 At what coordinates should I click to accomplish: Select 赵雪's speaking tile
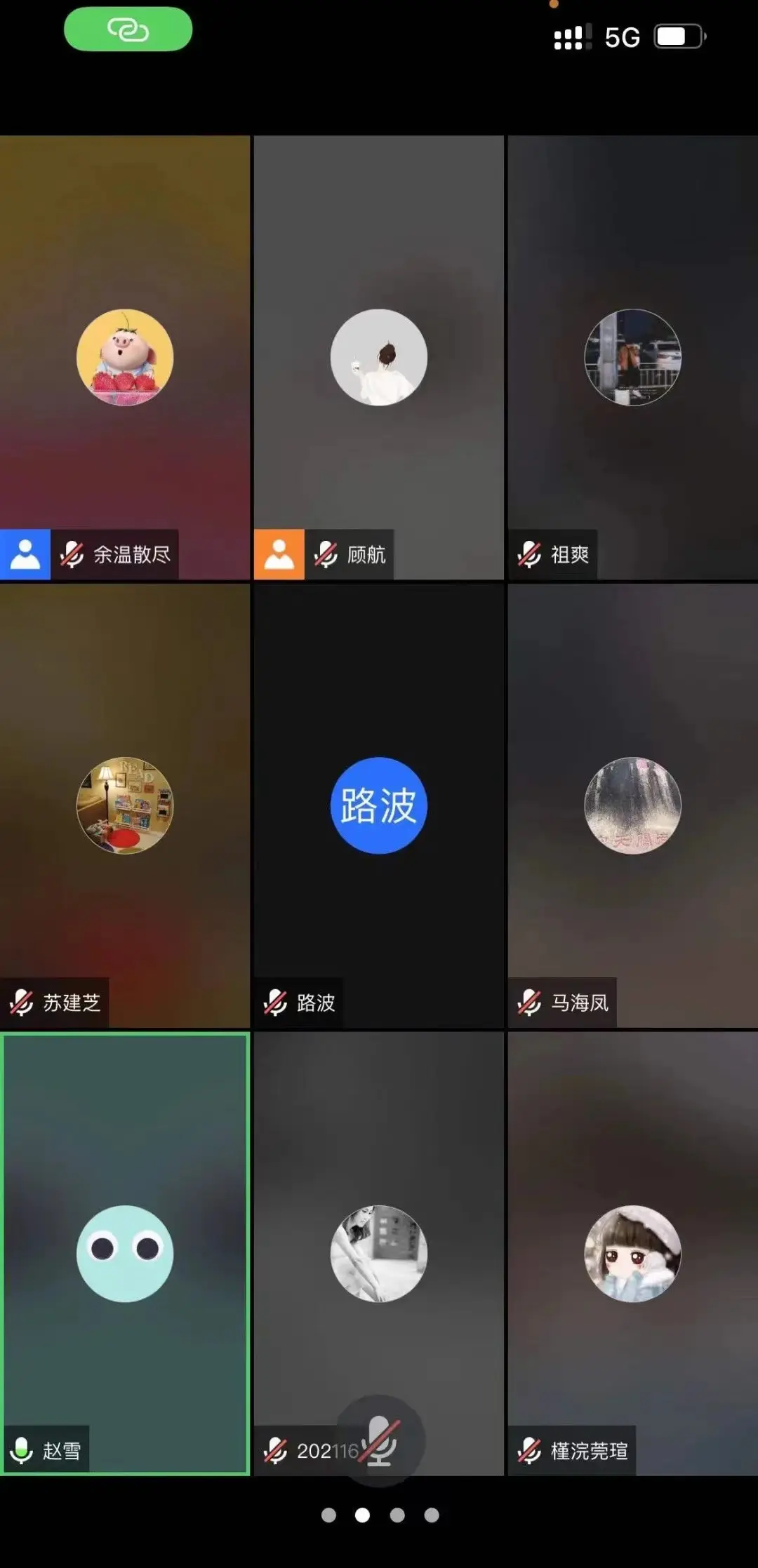click(x=125, y=1253)
